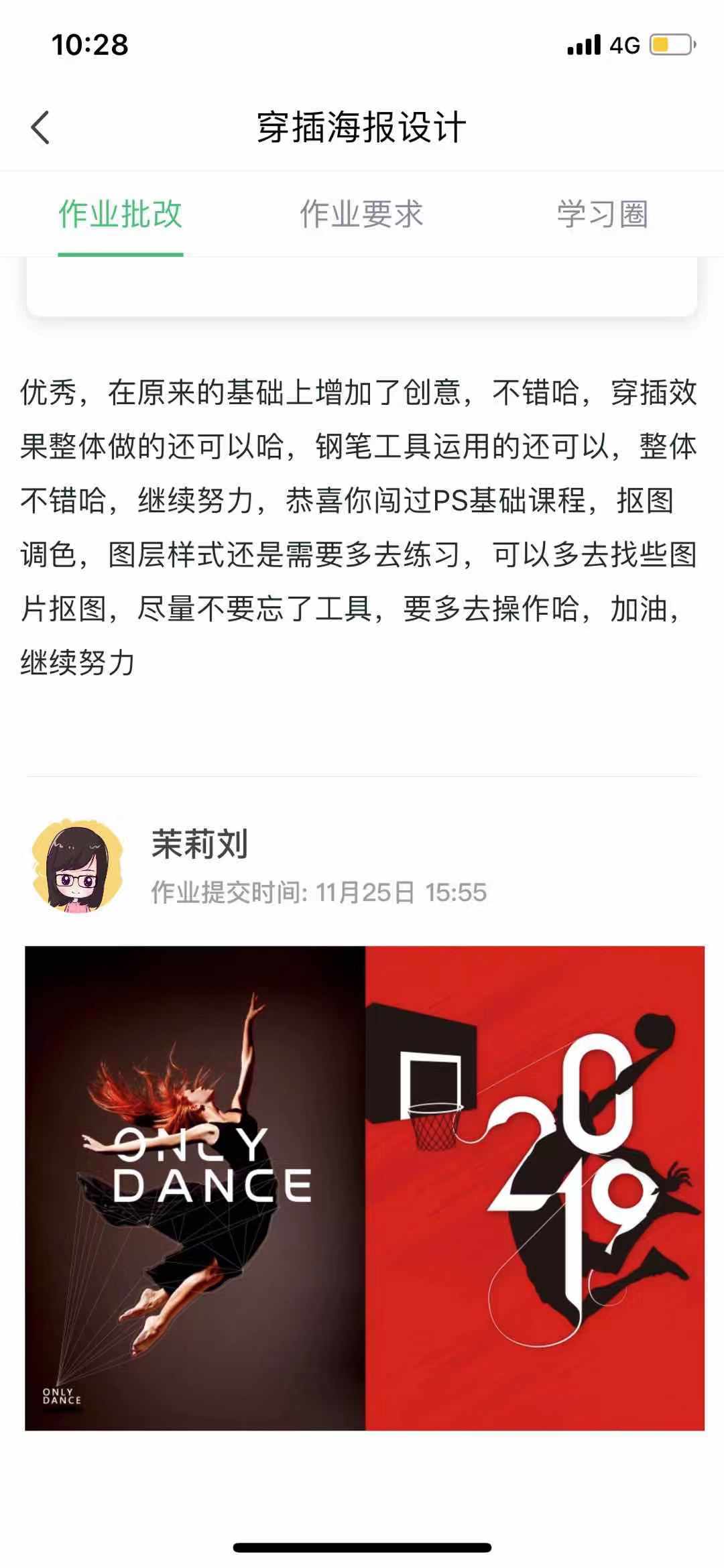Select the 作业批改 tab
This screenshot has width=724, height=1568.
click(121, 215)
